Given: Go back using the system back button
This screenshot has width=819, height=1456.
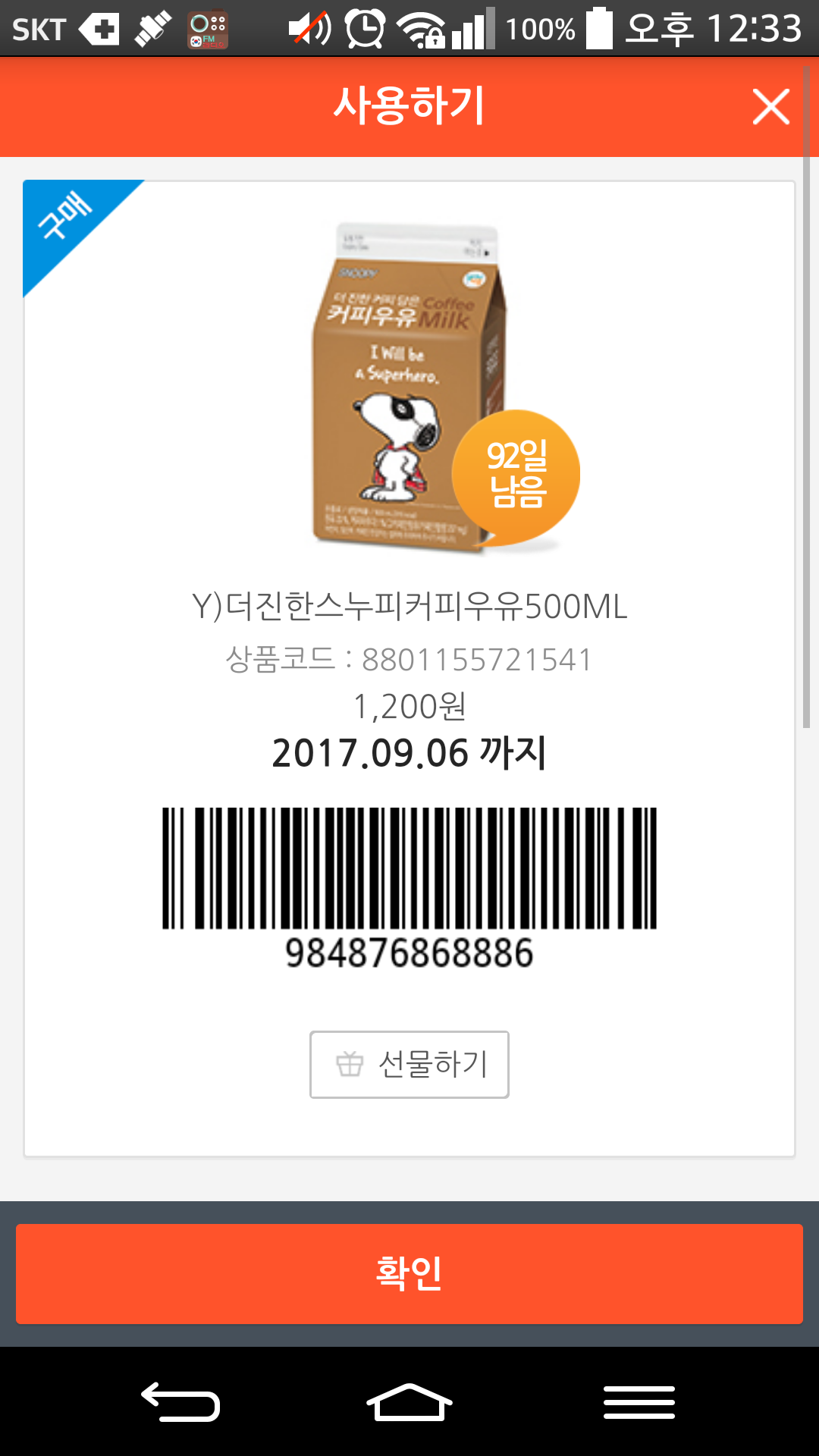Looking at the screenshot, I should coord(180,1401).
